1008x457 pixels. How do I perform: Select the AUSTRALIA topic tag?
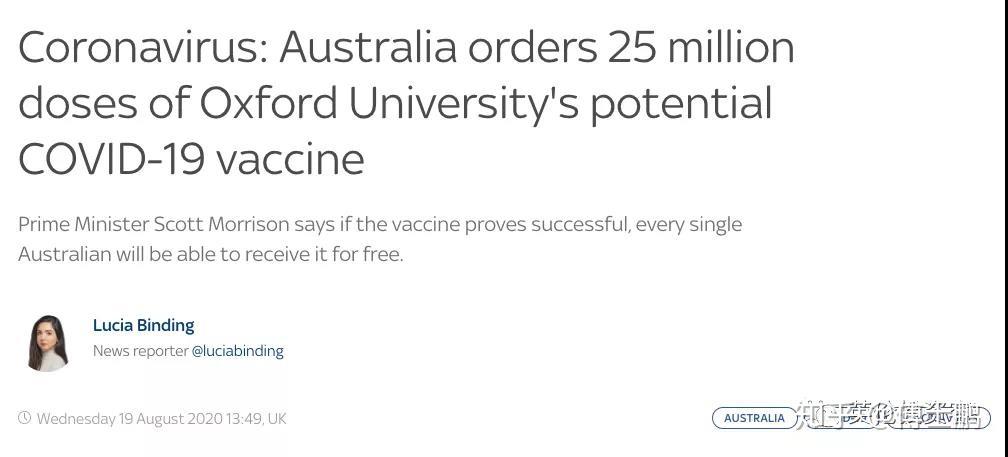pyautogui.click(x=754, y=418)
